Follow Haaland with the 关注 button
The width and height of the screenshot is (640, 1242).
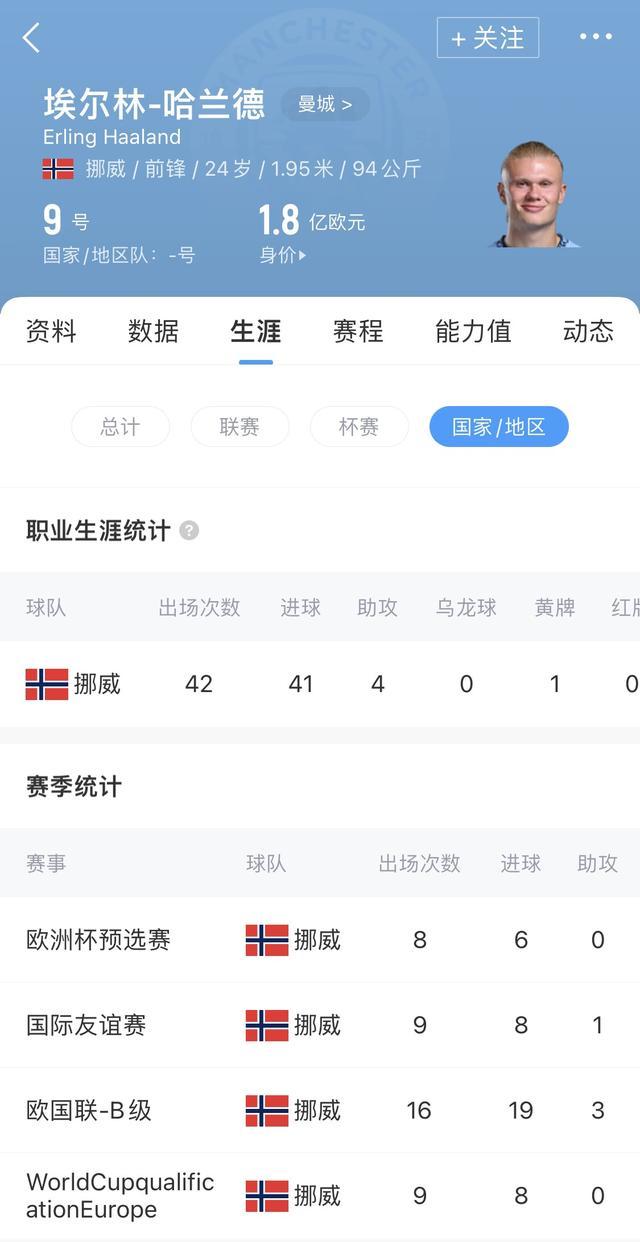488,38
